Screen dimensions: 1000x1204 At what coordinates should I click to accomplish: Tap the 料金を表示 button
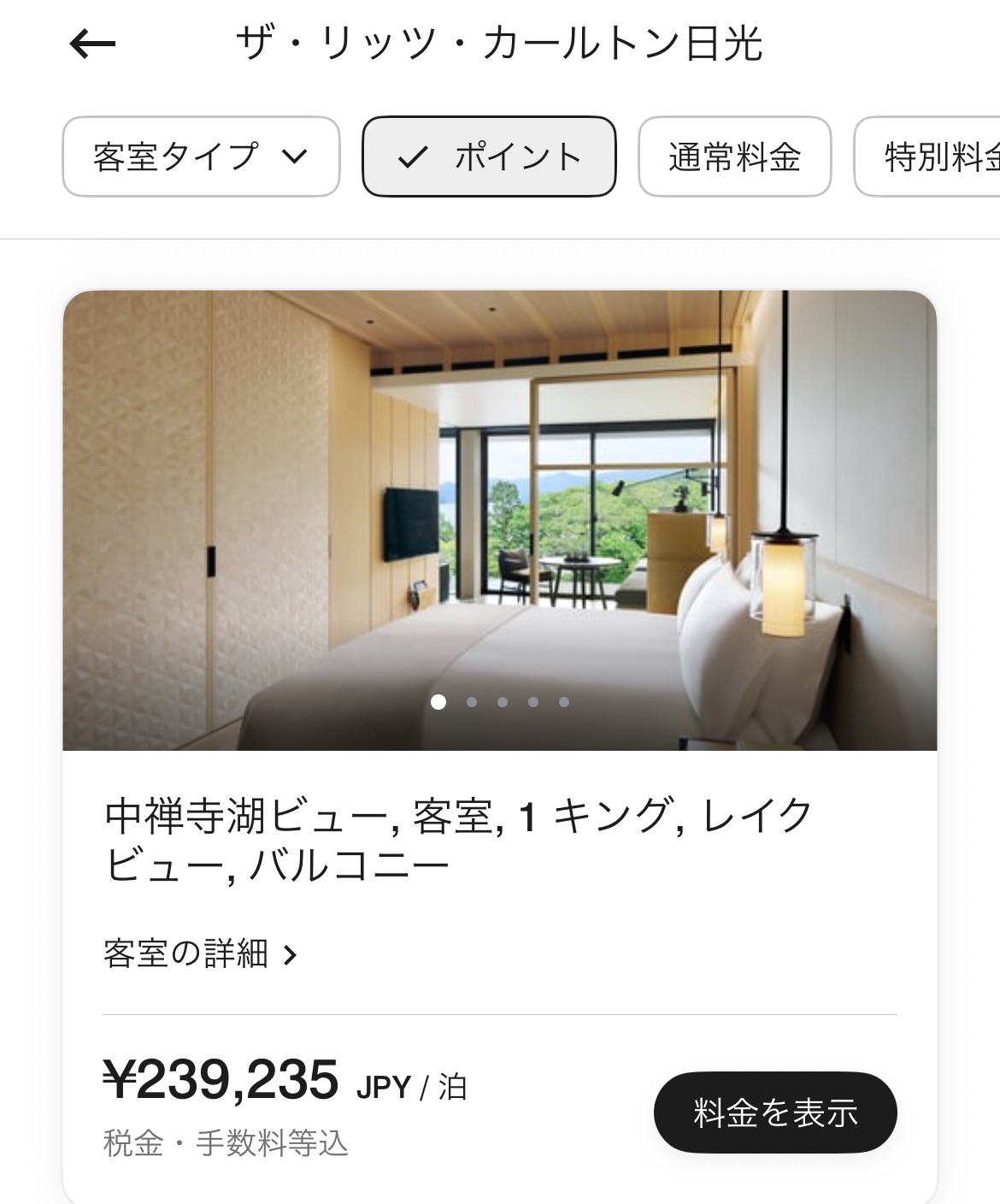774,1113
